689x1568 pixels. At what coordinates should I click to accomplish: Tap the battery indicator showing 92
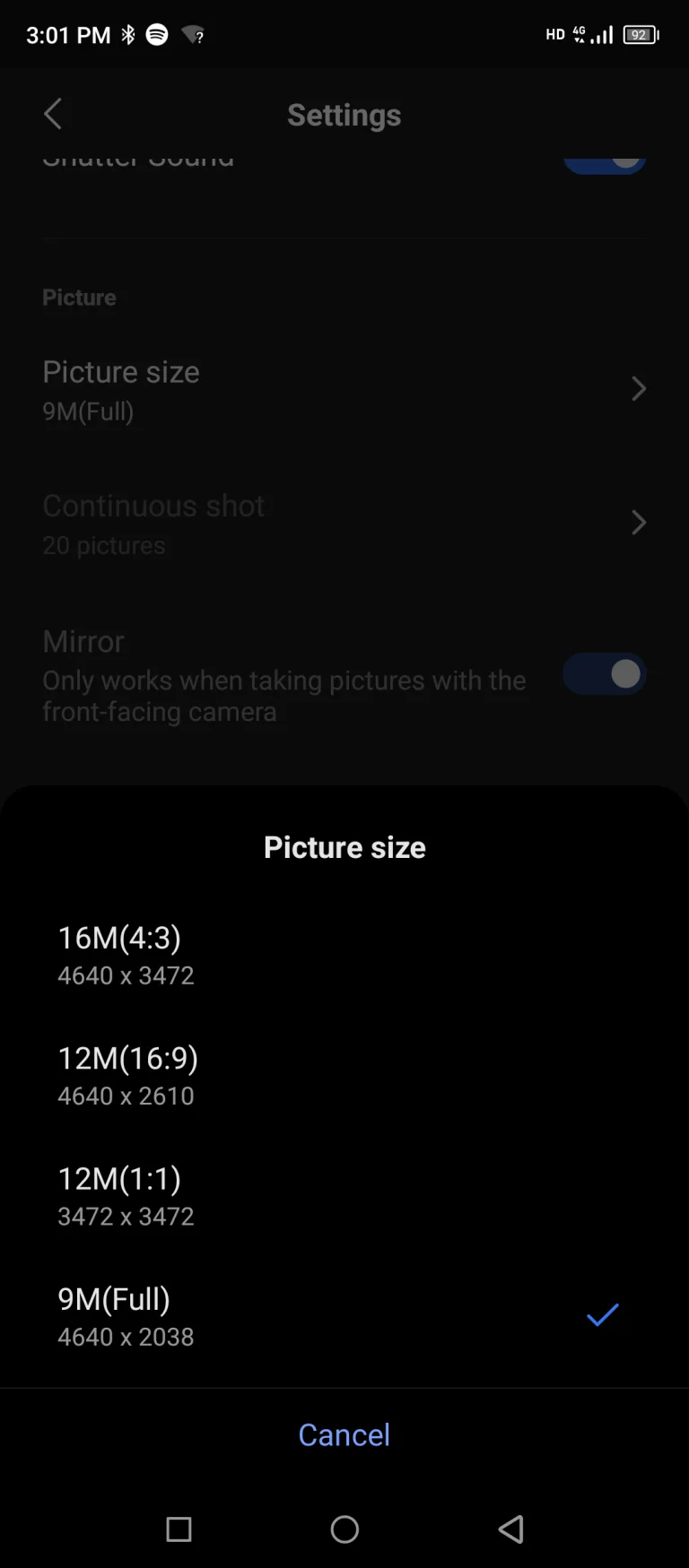coord(640,35)
